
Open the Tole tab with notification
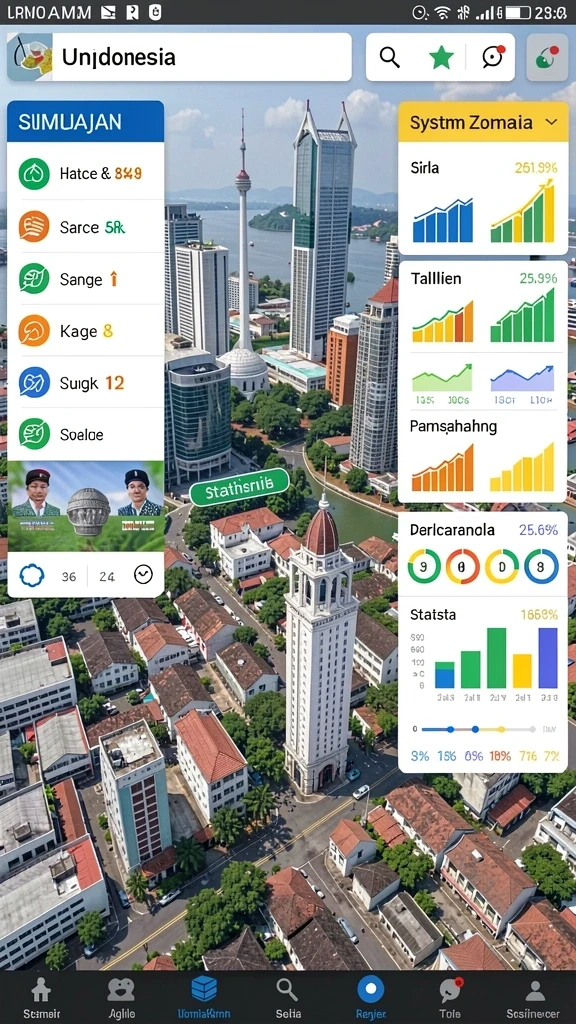(x=451, y=997)
